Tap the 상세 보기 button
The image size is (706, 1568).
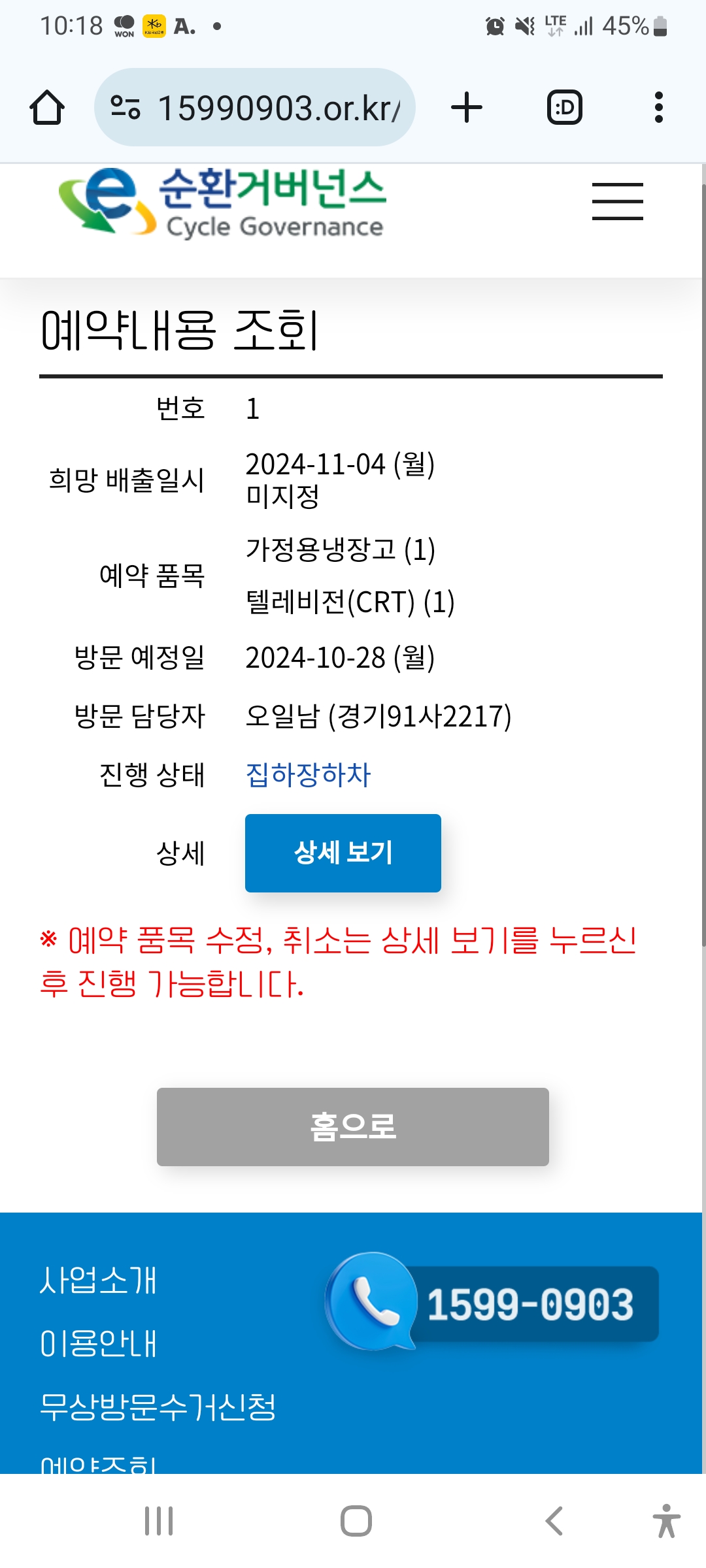tap(343, 853)
